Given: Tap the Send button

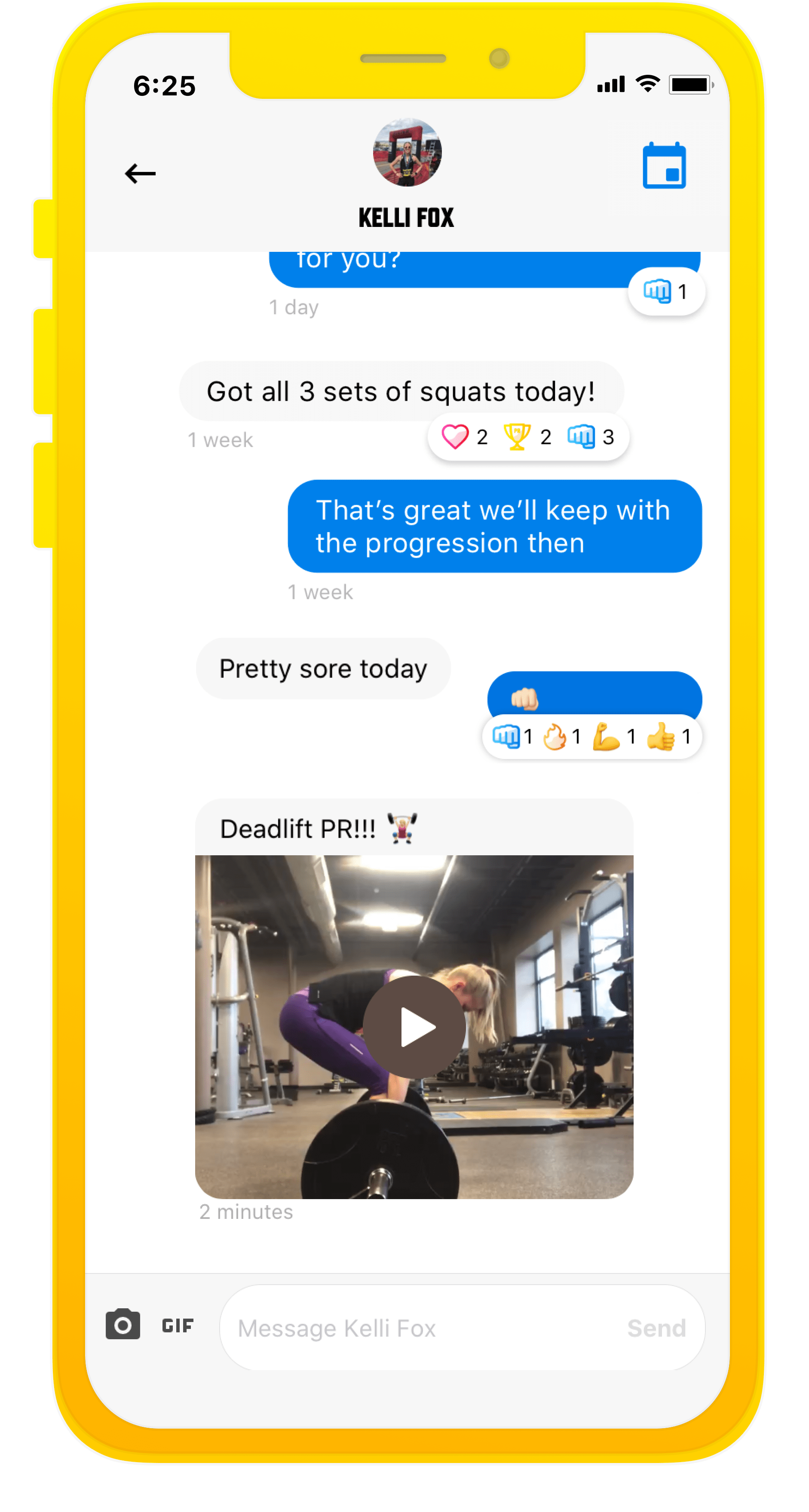Looking at the screenshot, I should tap(656, 1328).
